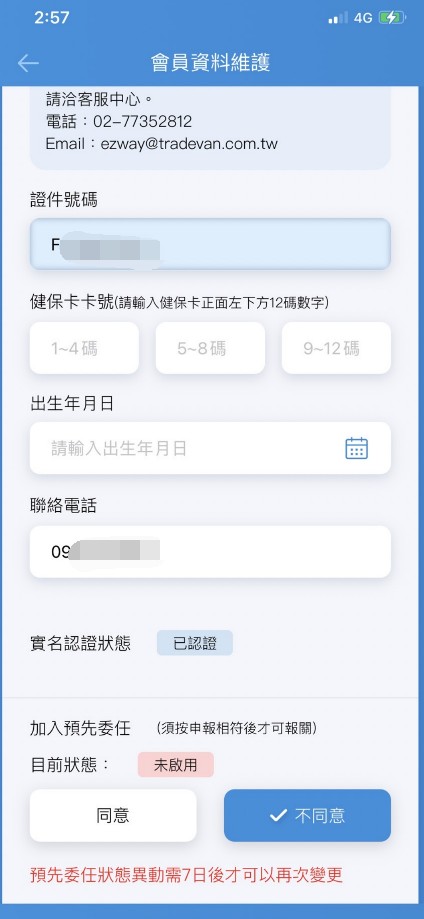Go back using the top-left arrow

tap(28, 63)
